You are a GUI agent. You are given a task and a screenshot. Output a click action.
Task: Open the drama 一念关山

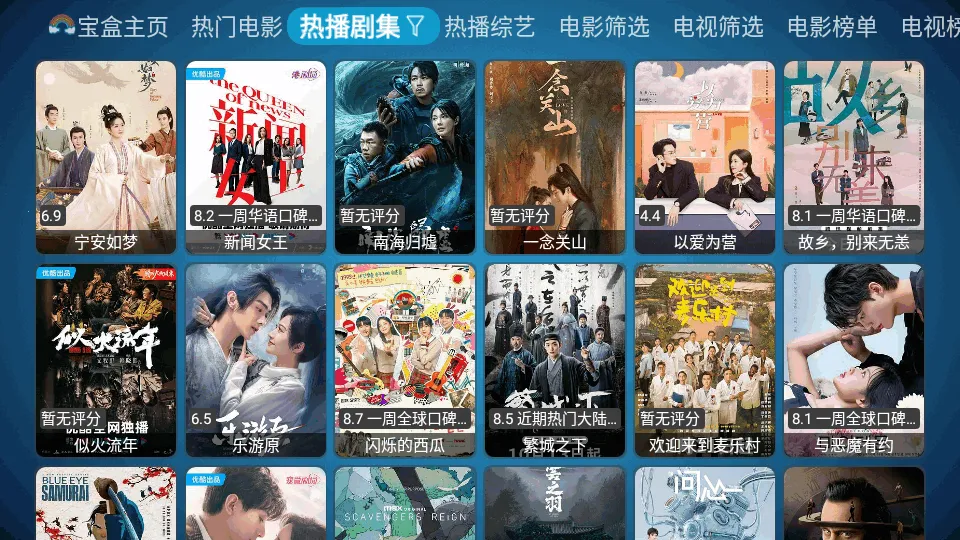[555, 157]
